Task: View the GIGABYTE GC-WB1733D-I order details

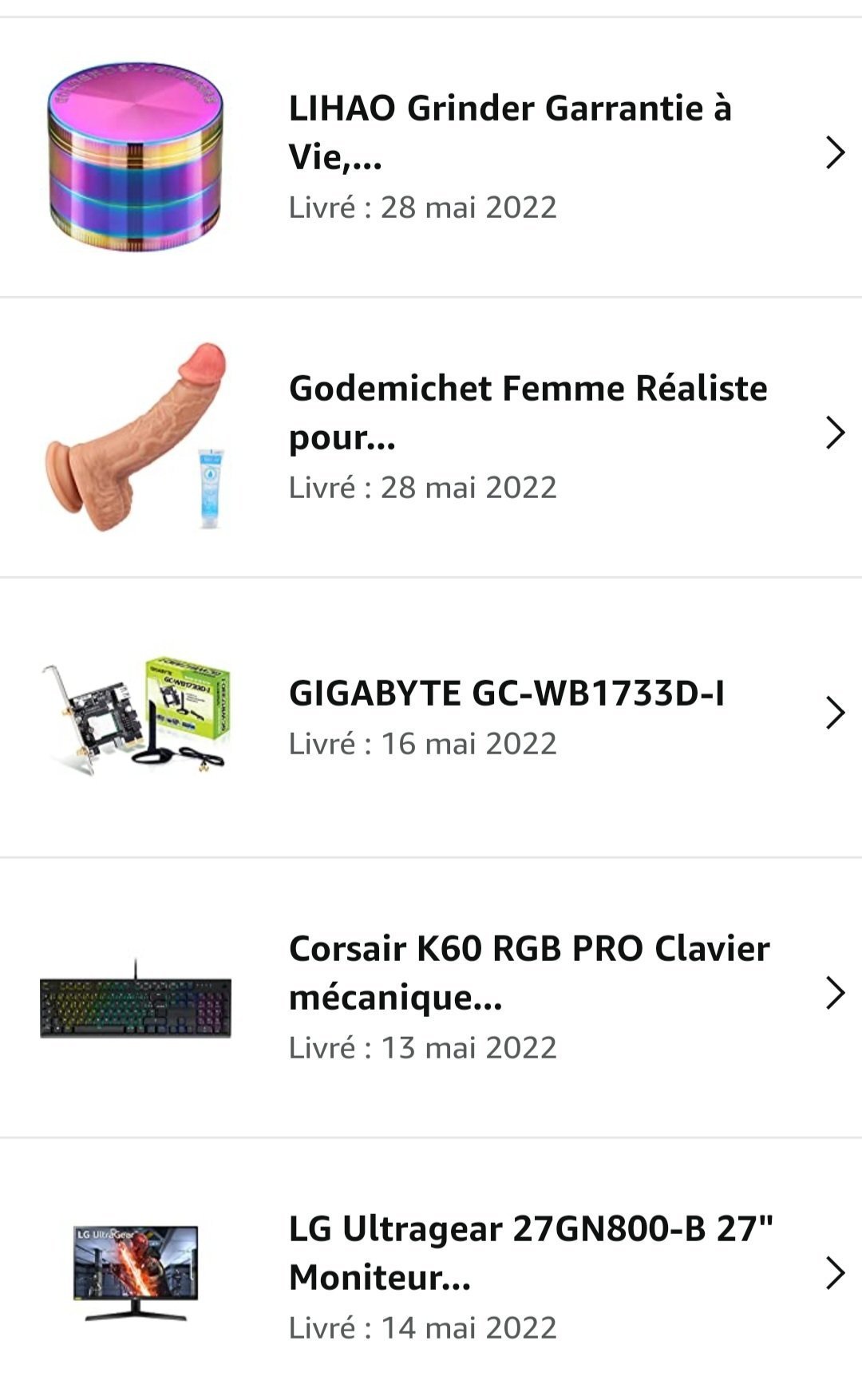Action: click(x=431, y=718)
